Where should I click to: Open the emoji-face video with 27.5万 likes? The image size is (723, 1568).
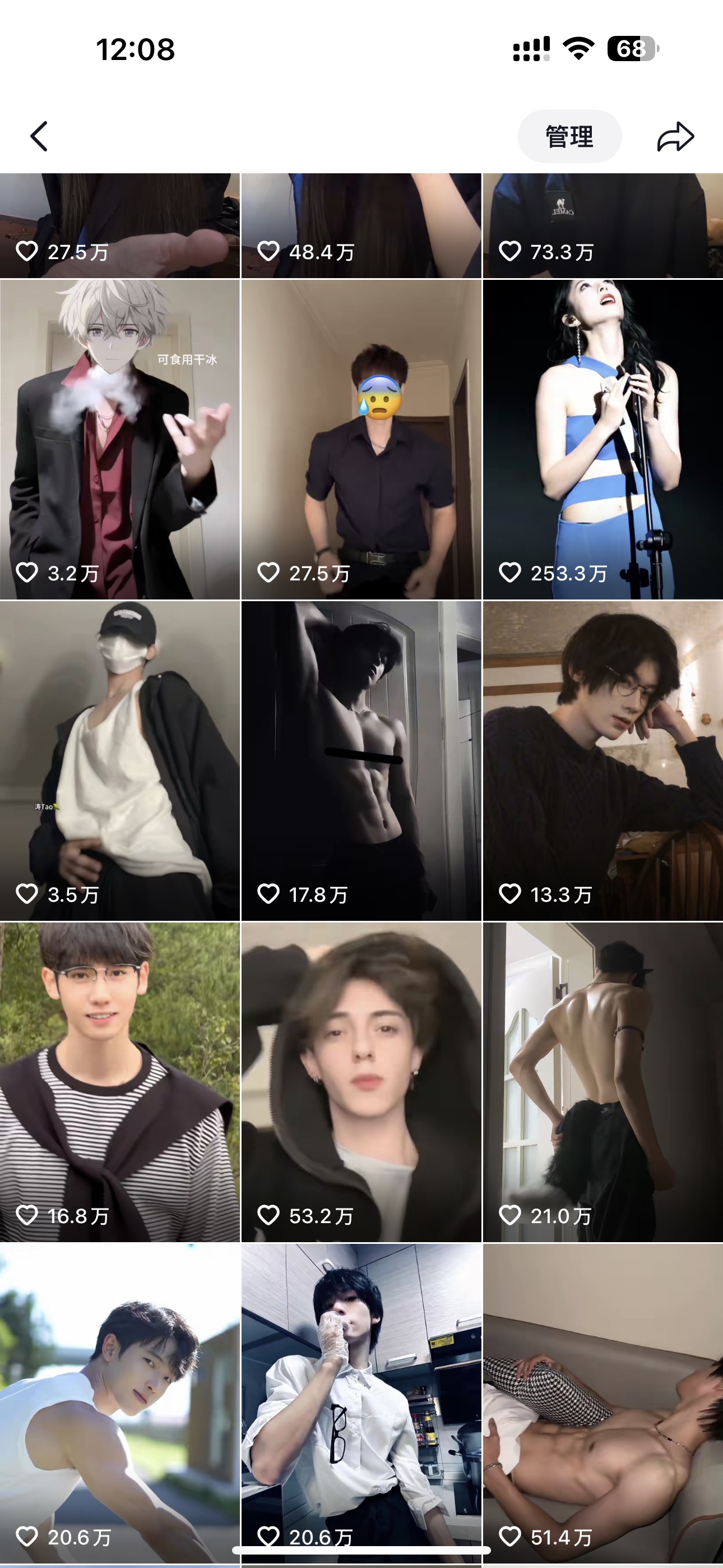361,440
